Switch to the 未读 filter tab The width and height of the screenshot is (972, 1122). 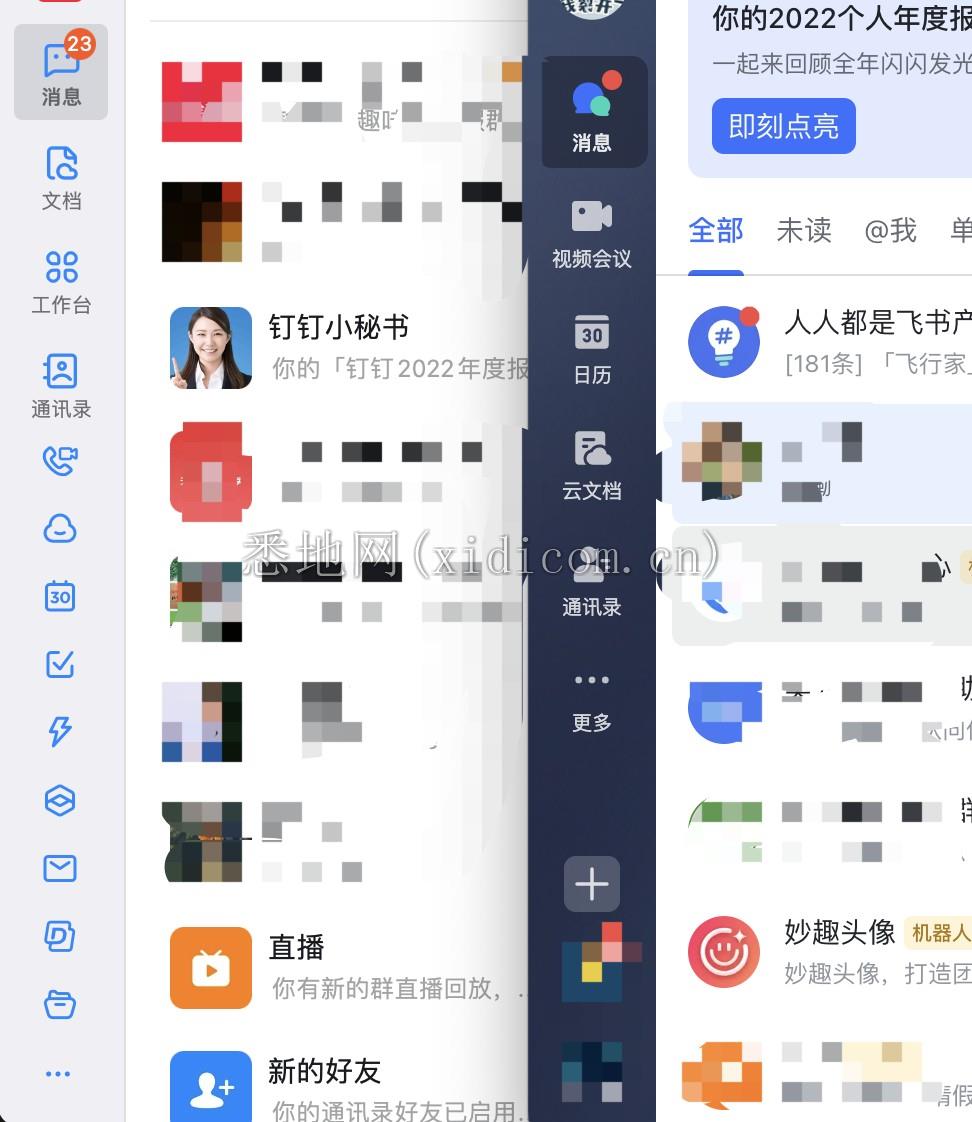(804, 231)
